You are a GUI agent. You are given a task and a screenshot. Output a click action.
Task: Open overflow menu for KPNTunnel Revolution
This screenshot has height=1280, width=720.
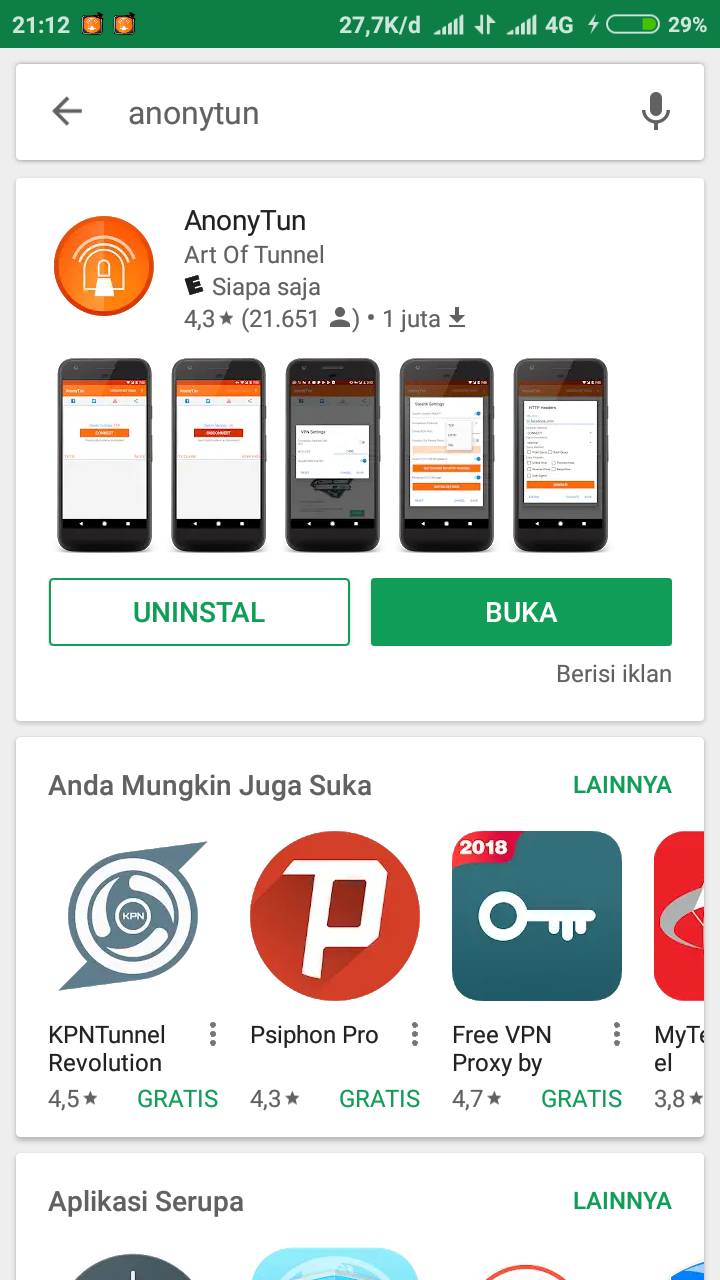click(212, 1035)
